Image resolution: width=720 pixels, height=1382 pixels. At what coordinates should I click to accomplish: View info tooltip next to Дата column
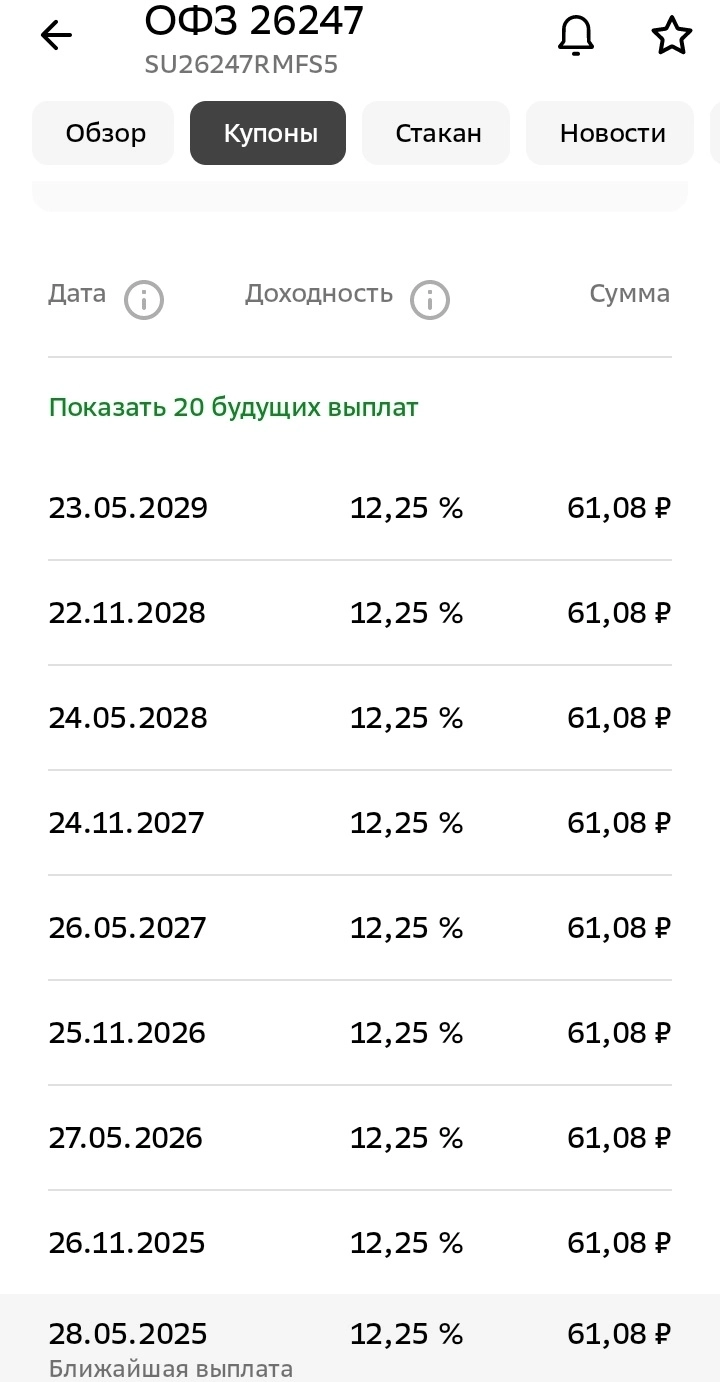pyautogui.click(x=143, y=299)
